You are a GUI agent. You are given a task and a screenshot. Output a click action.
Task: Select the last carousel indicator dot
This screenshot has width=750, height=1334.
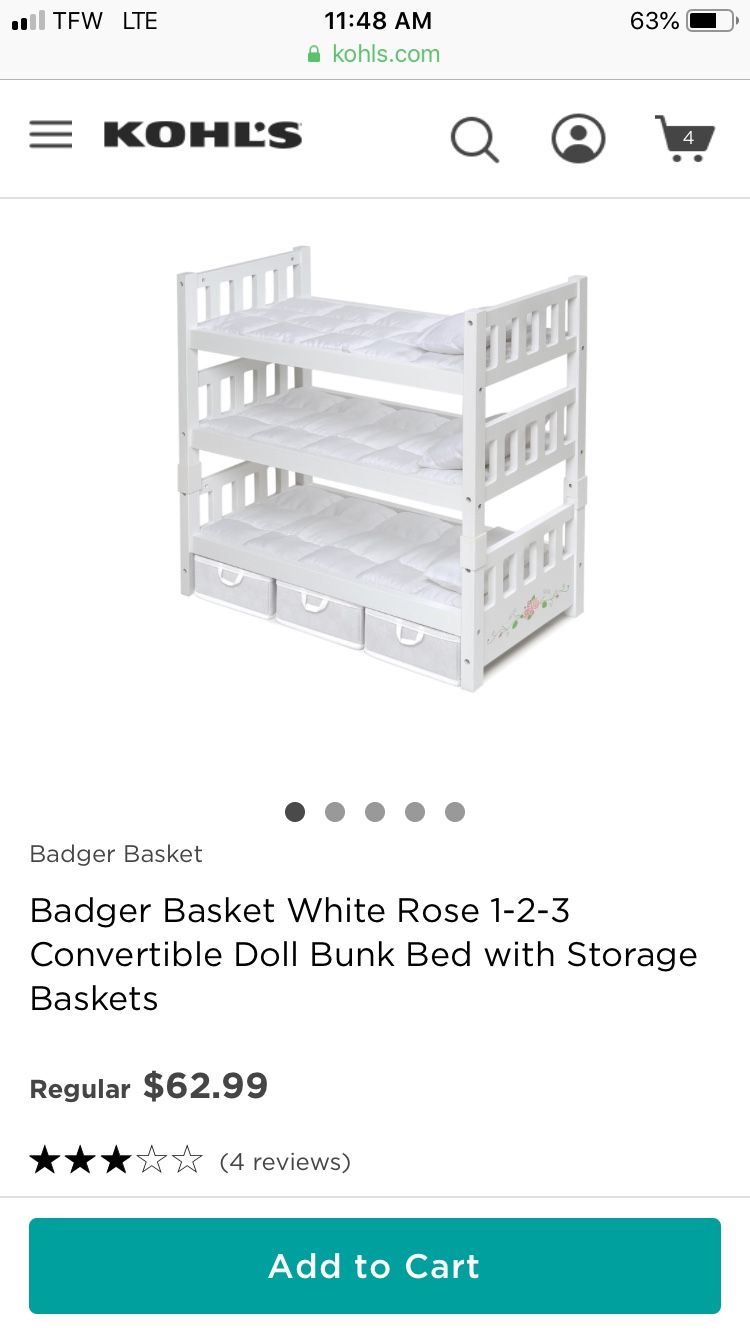[455, 811]
